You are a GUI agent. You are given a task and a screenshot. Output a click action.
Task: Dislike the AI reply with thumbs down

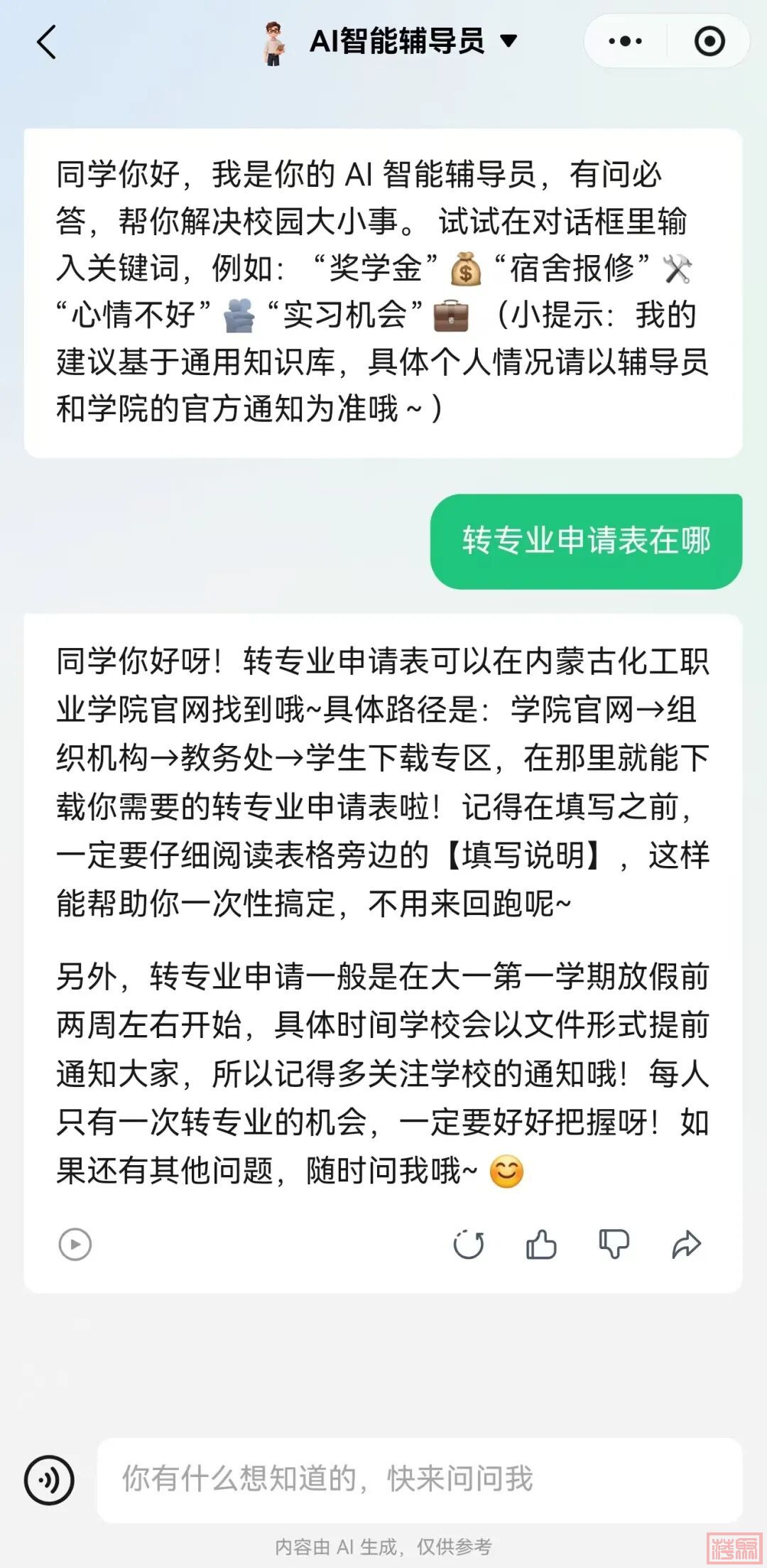pyautogui.click(x=614, y=1245)
